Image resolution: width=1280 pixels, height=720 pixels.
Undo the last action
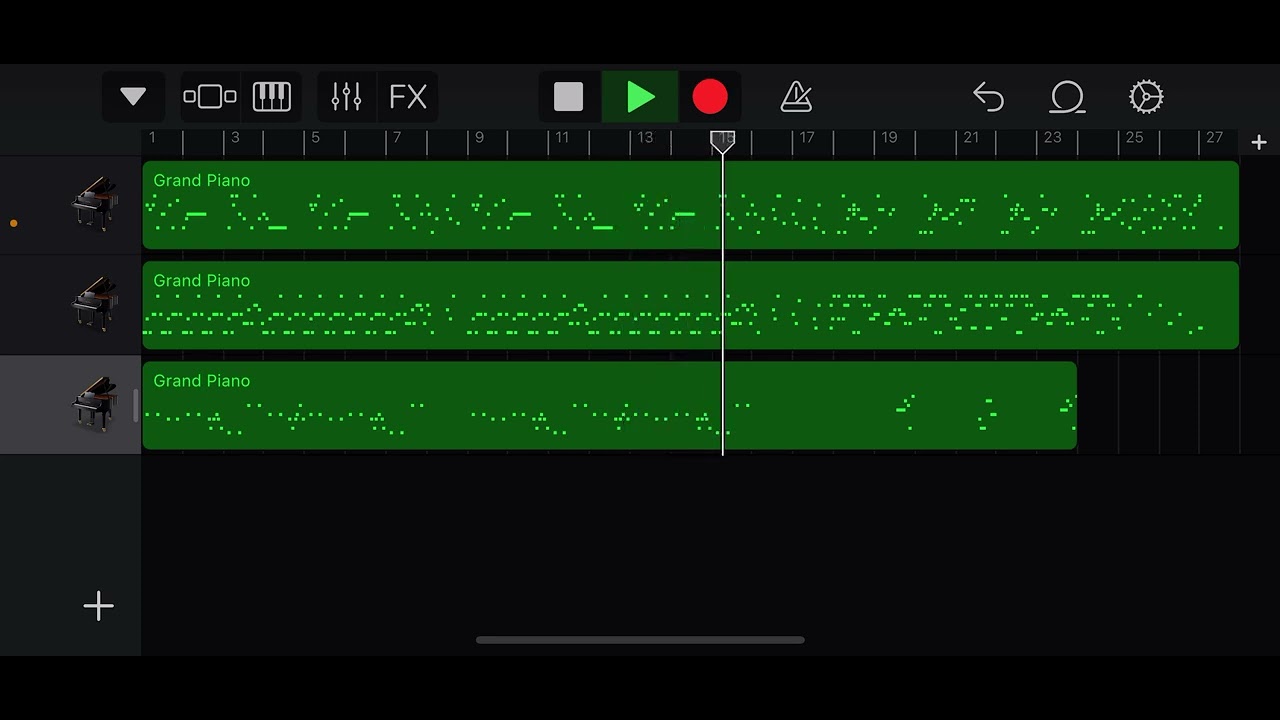point(988,97)
